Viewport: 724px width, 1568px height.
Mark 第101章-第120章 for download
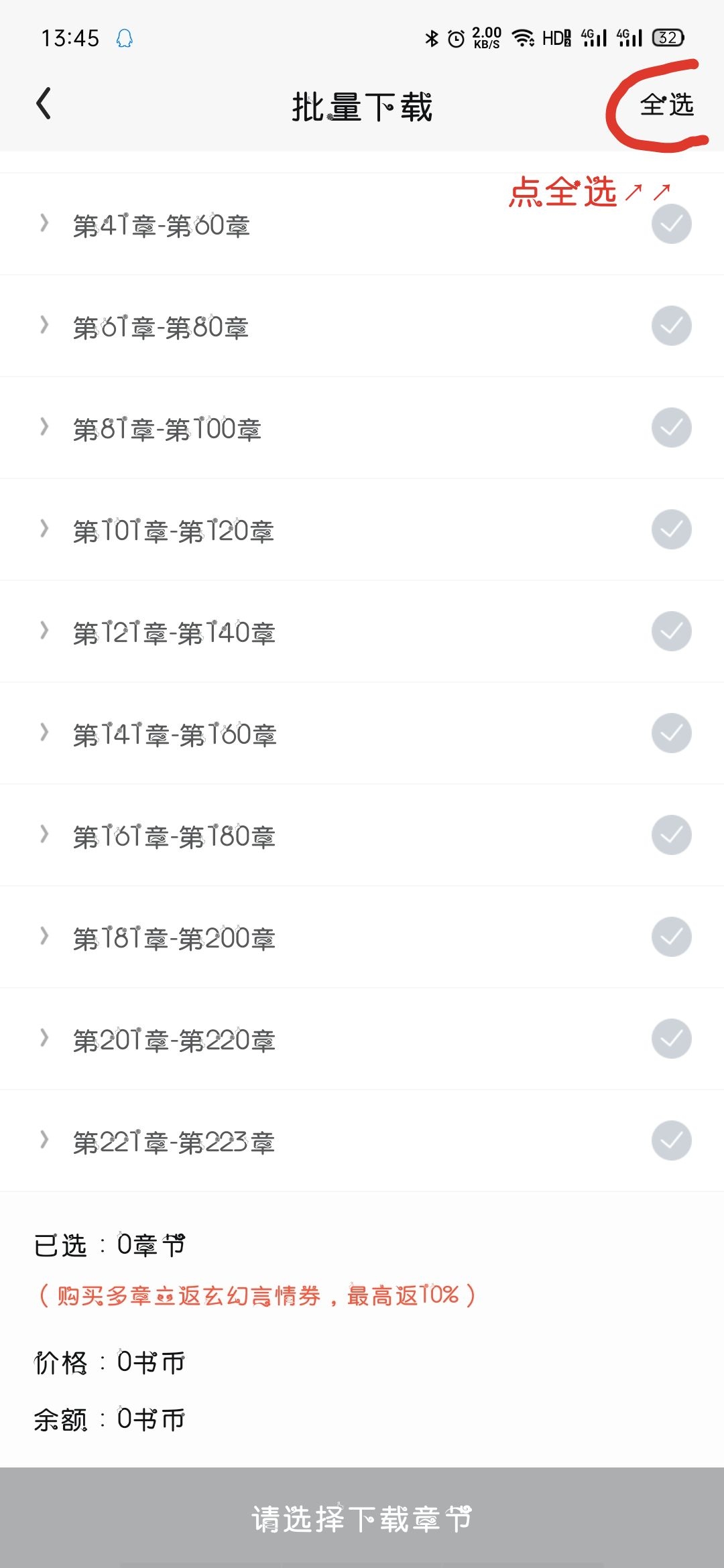click(x=671, y=530)
